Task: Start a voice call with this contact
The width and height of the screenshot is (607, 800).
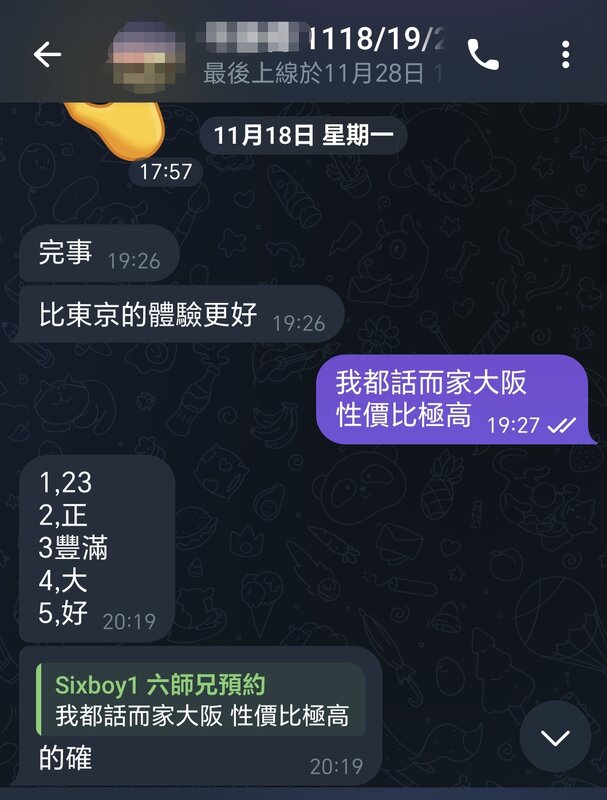Action: coord(483,55)
